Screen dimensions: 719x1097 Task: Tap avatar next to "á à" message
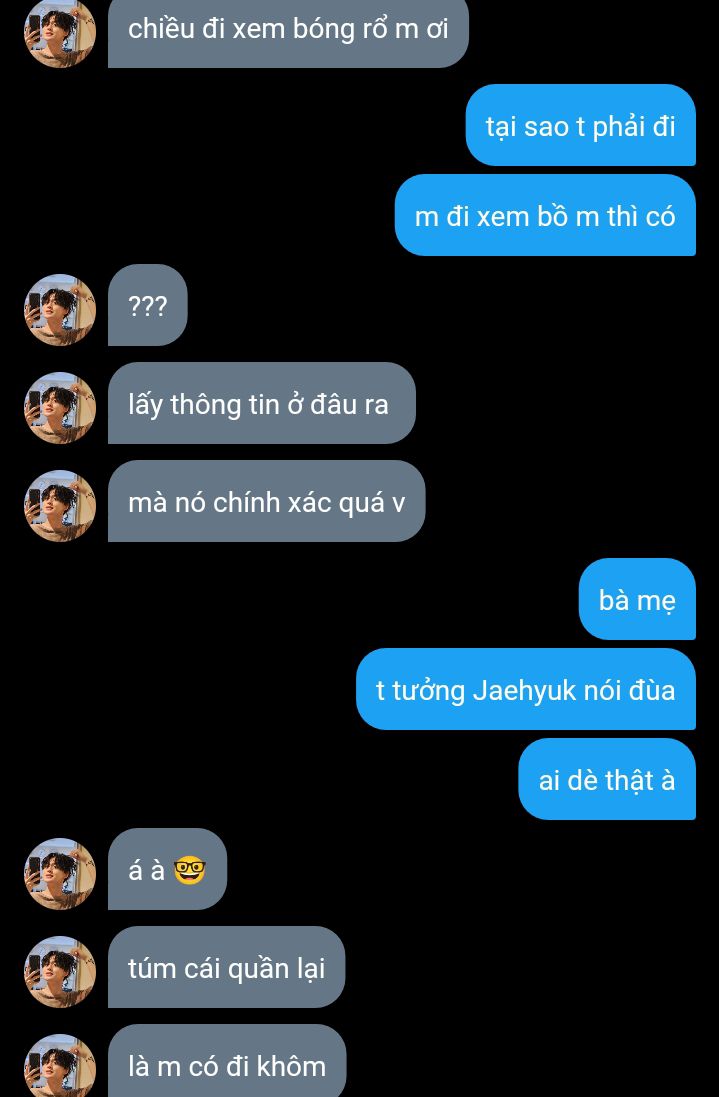60,873
